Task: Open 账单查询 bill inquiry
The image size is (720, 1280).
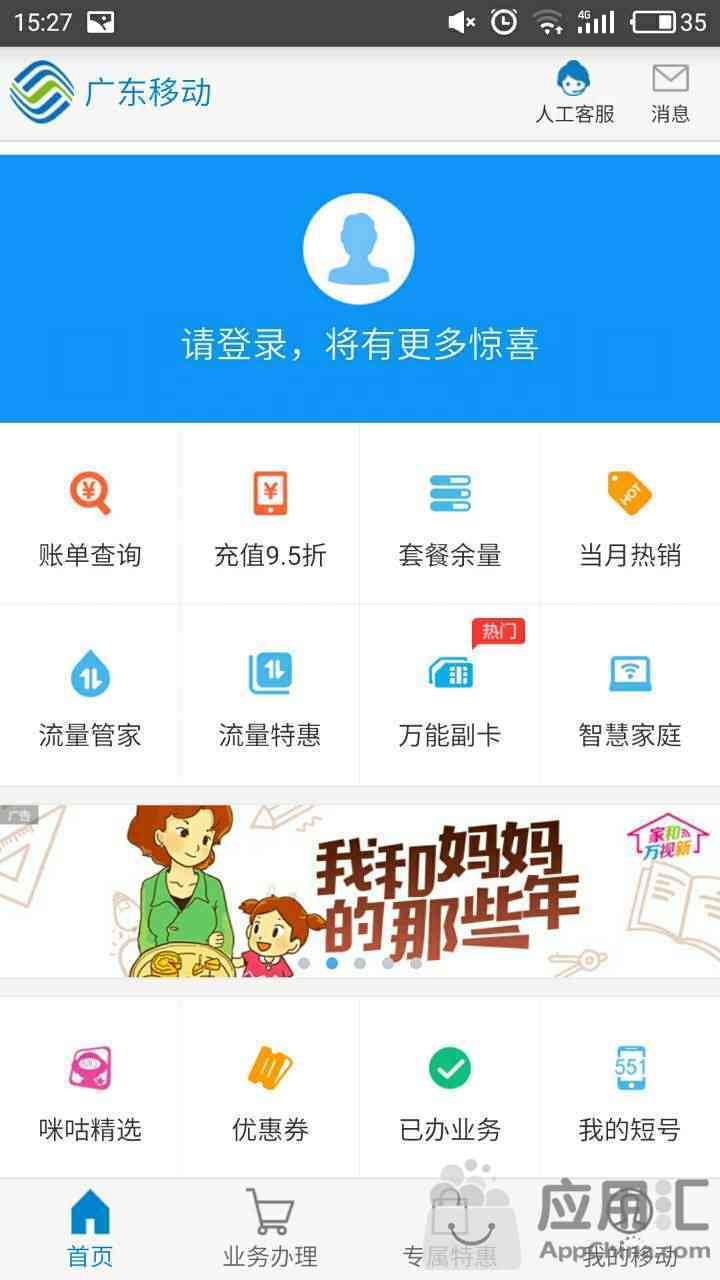Action: tap(90, 514)
